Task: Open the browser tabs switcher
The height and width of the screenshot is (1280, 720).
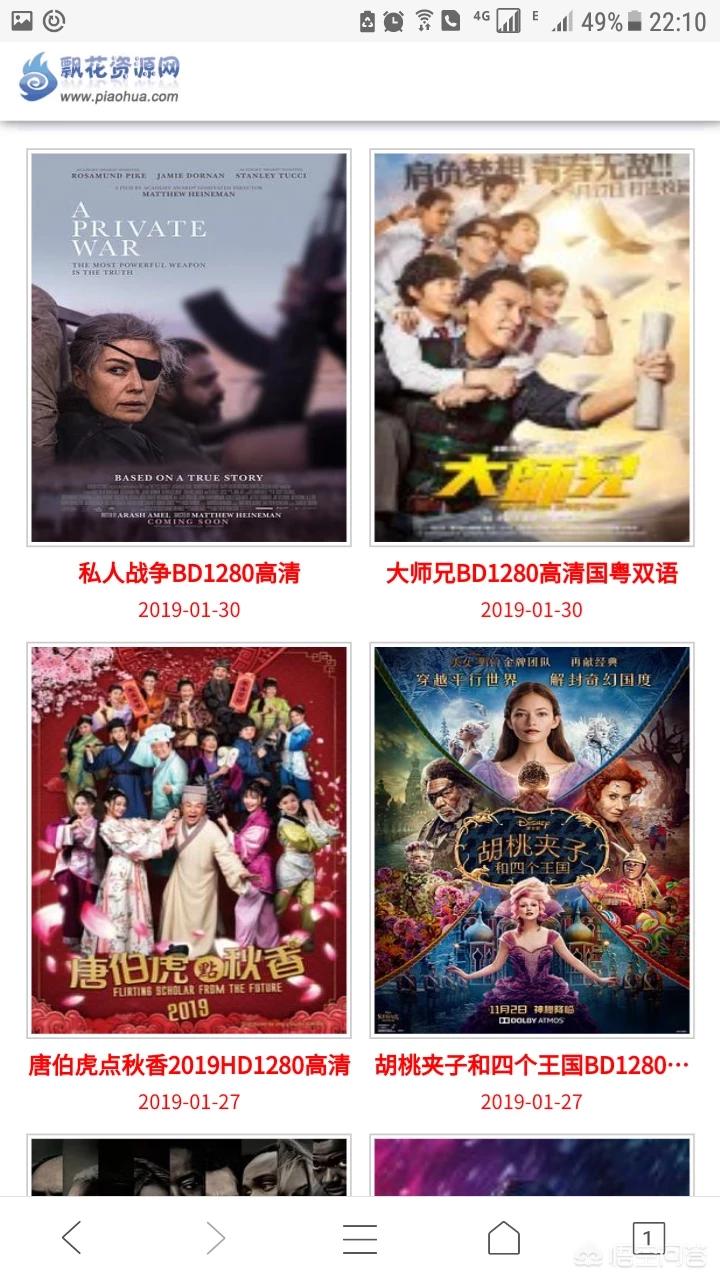Action: (647, 1238)
